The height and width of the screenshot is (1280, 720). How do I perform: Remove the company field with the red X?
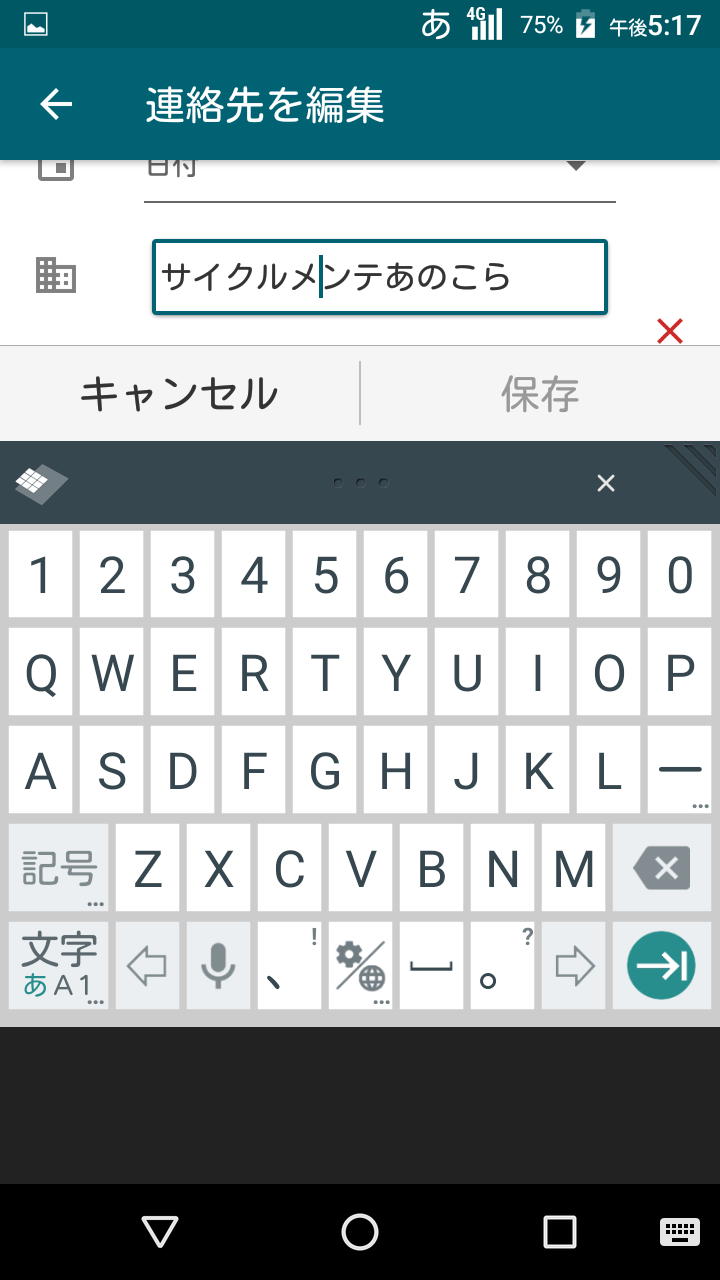[670, 331]
